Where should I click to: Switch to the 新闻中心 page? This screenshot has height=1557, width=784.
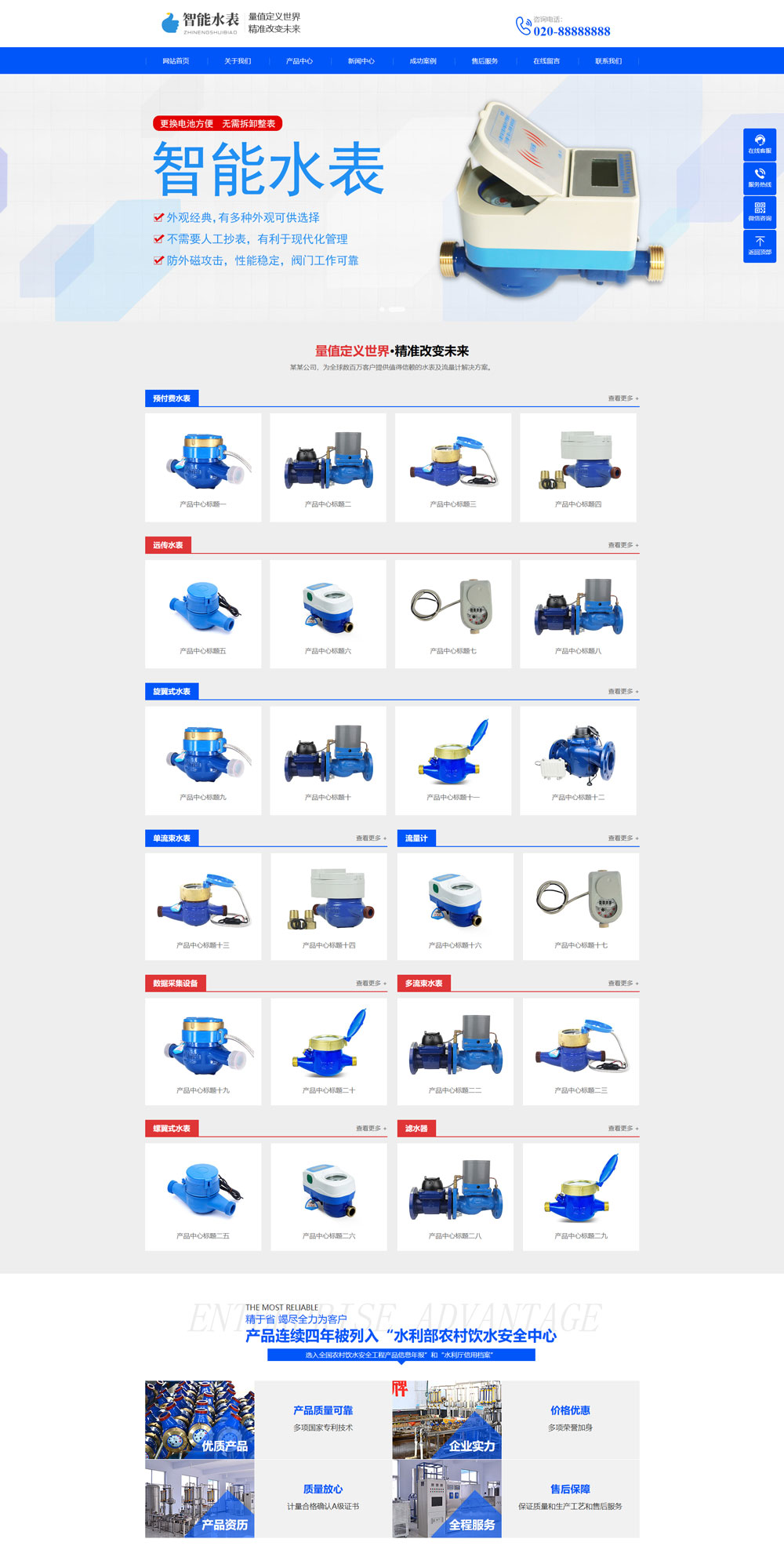(361, 61)
